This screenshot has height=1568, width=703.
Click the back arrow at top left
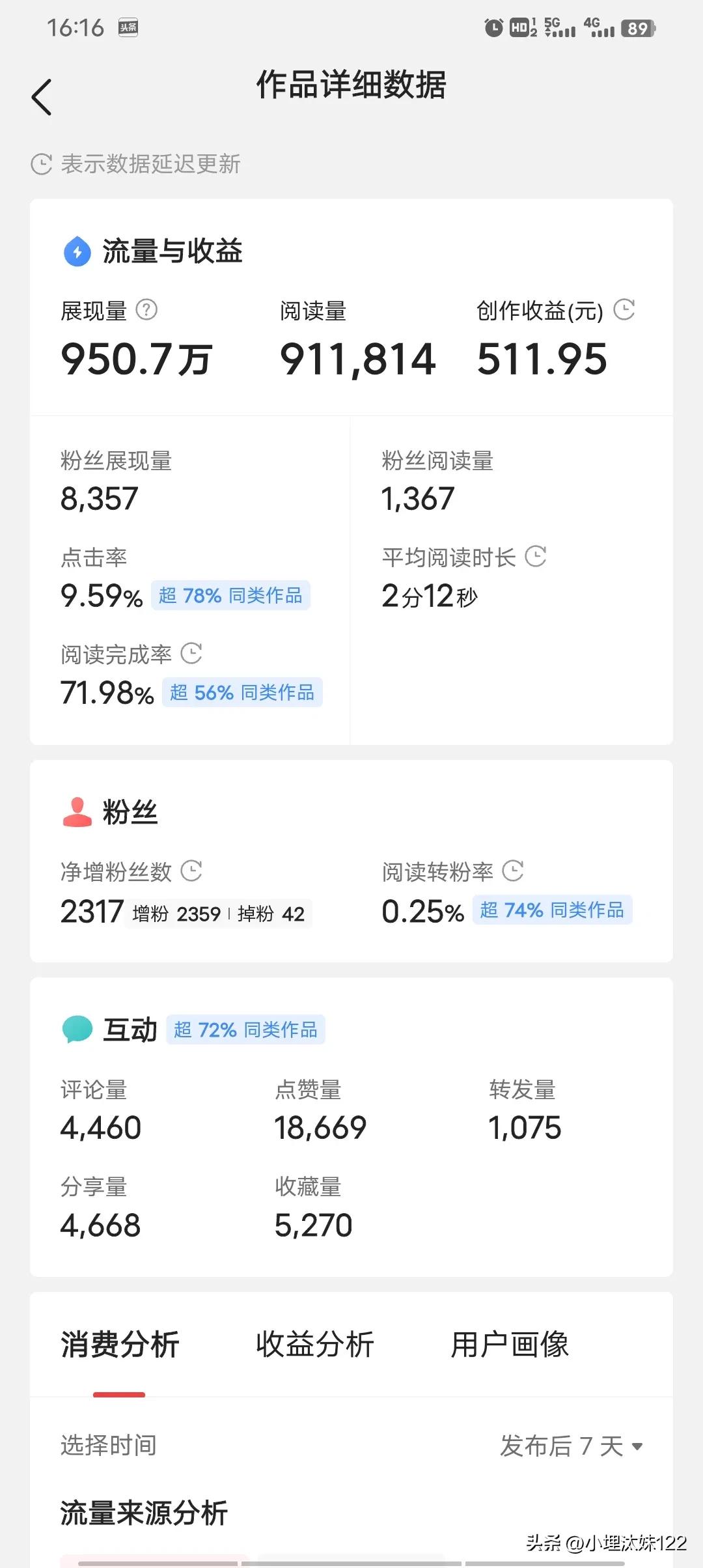pyautogui.click(x=41, y=96)
